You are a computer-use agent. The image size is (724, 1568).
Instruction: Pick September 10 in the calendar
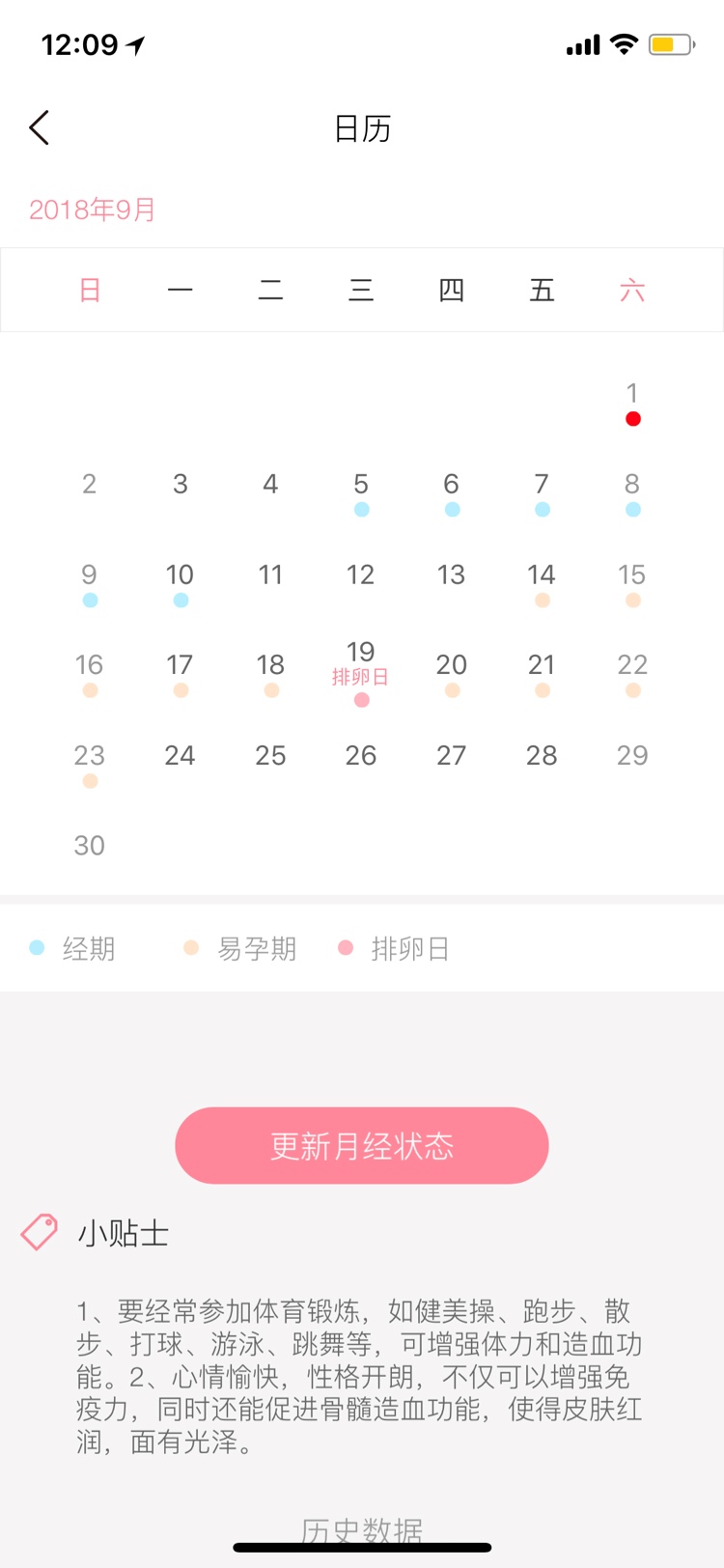pyautogui.click(x=181, y=575)
